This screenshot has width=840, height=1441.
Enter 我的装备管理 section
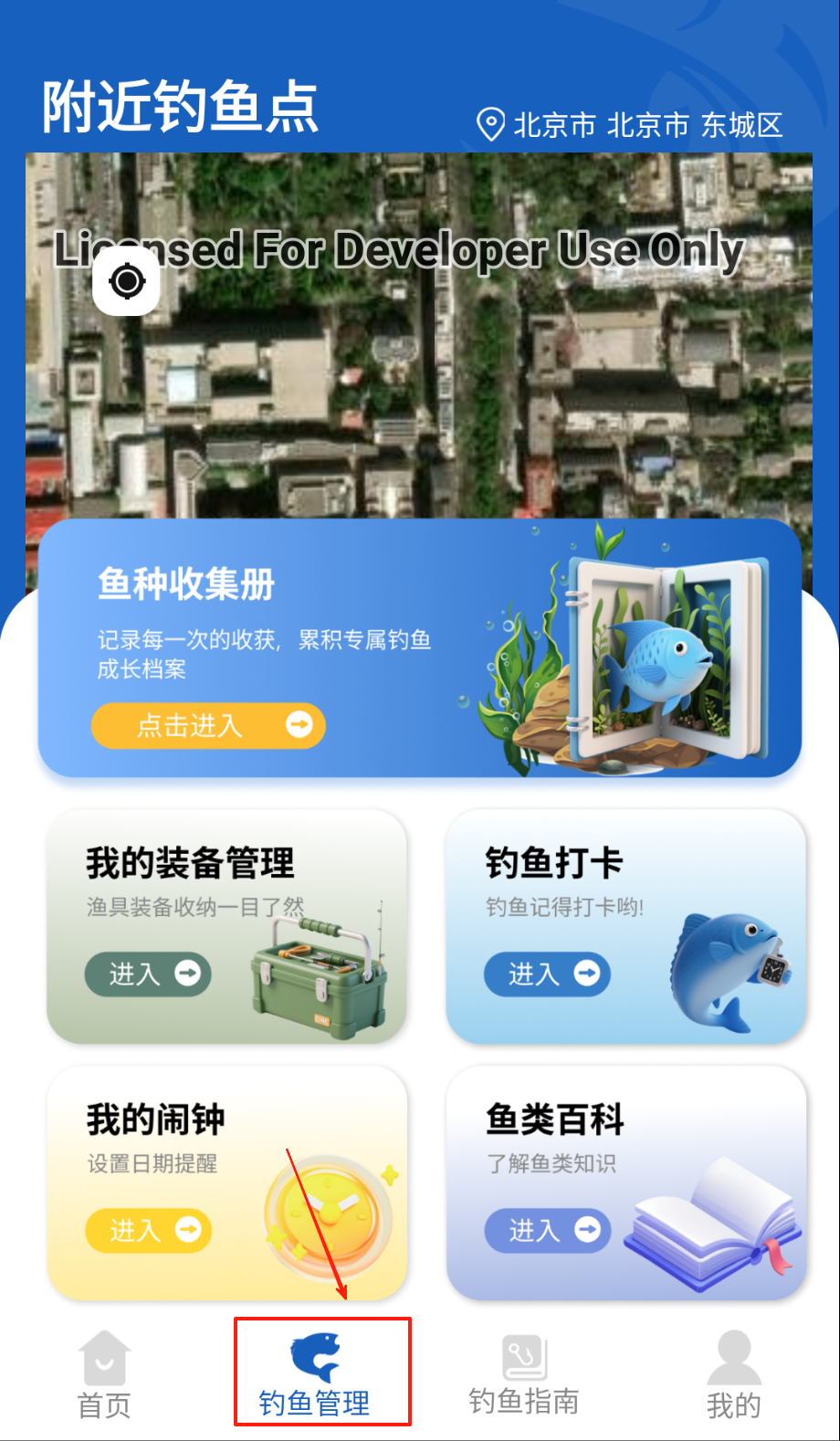click(148, 974)
